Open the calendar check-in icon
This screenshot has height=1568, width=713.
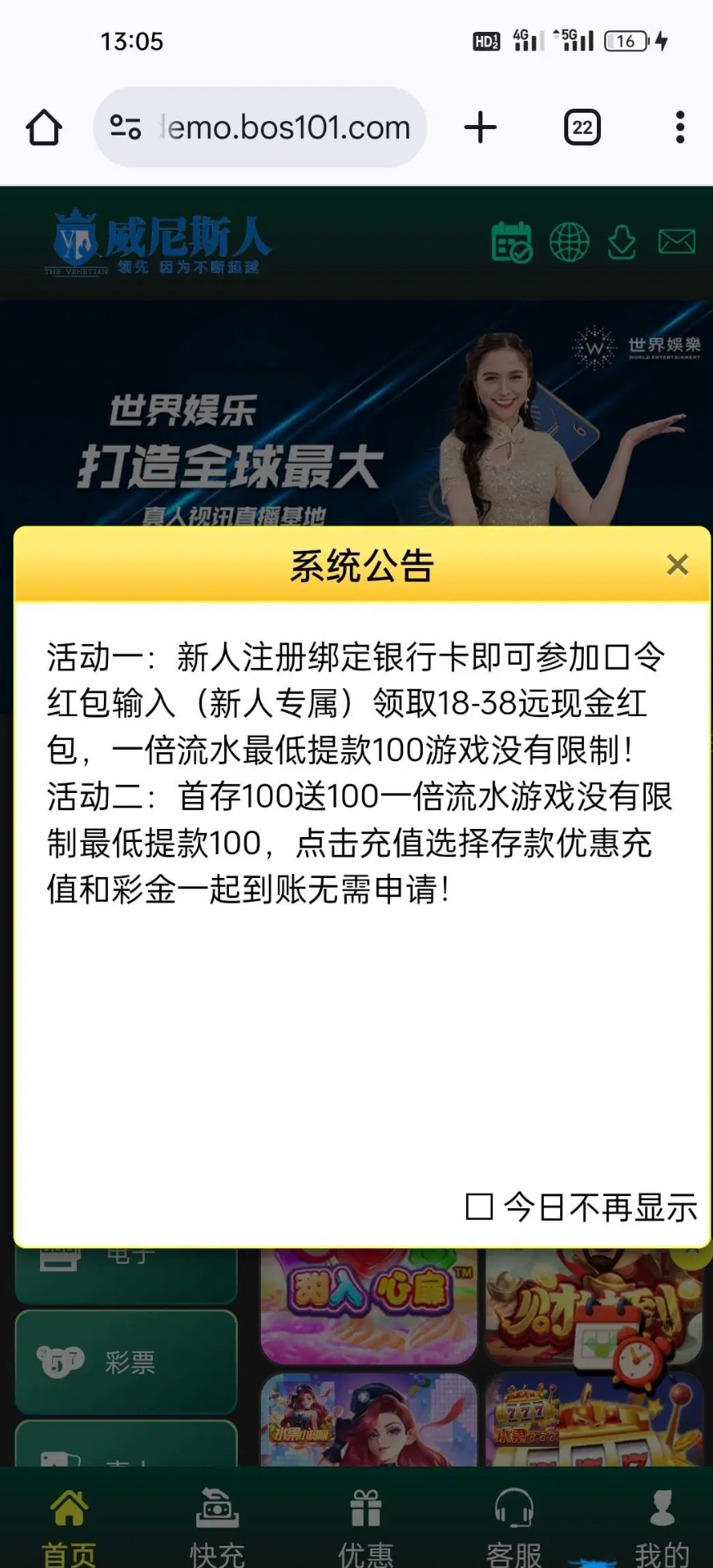[512, 242]
